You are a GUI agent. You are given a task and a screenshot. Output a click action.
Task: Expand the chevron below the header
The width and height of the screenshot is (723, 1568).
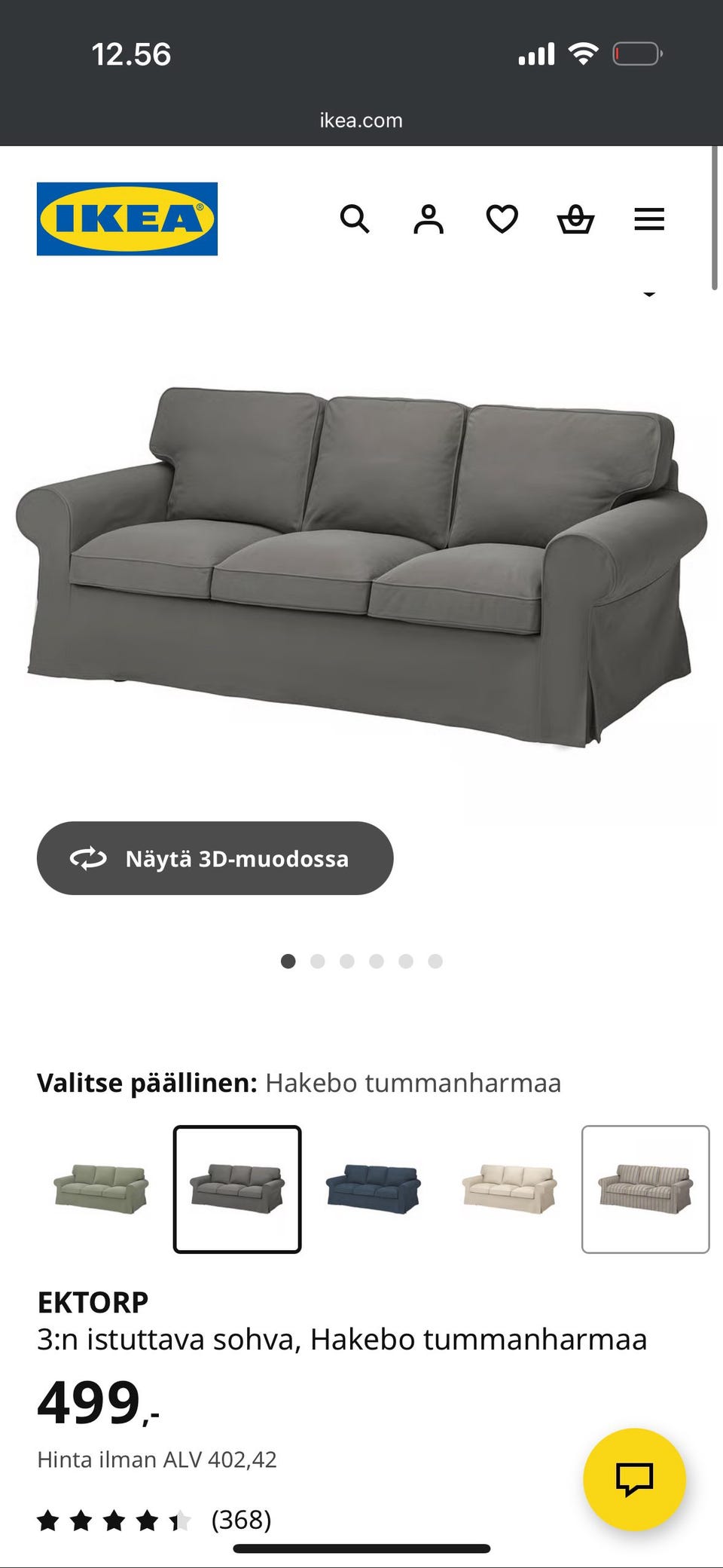coord(649,295)
